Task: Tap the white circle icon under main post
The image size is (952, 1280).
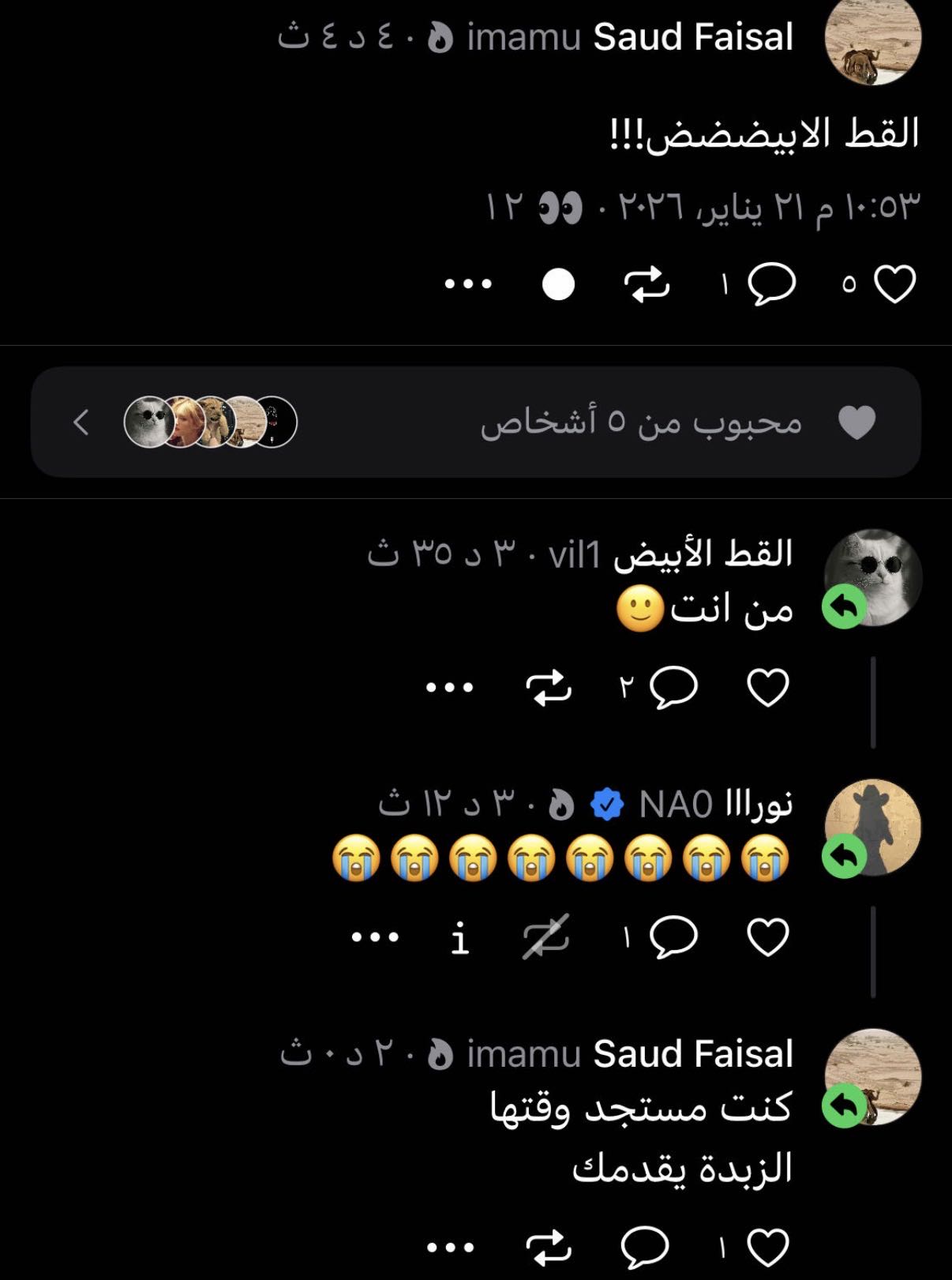Action: 558,284
